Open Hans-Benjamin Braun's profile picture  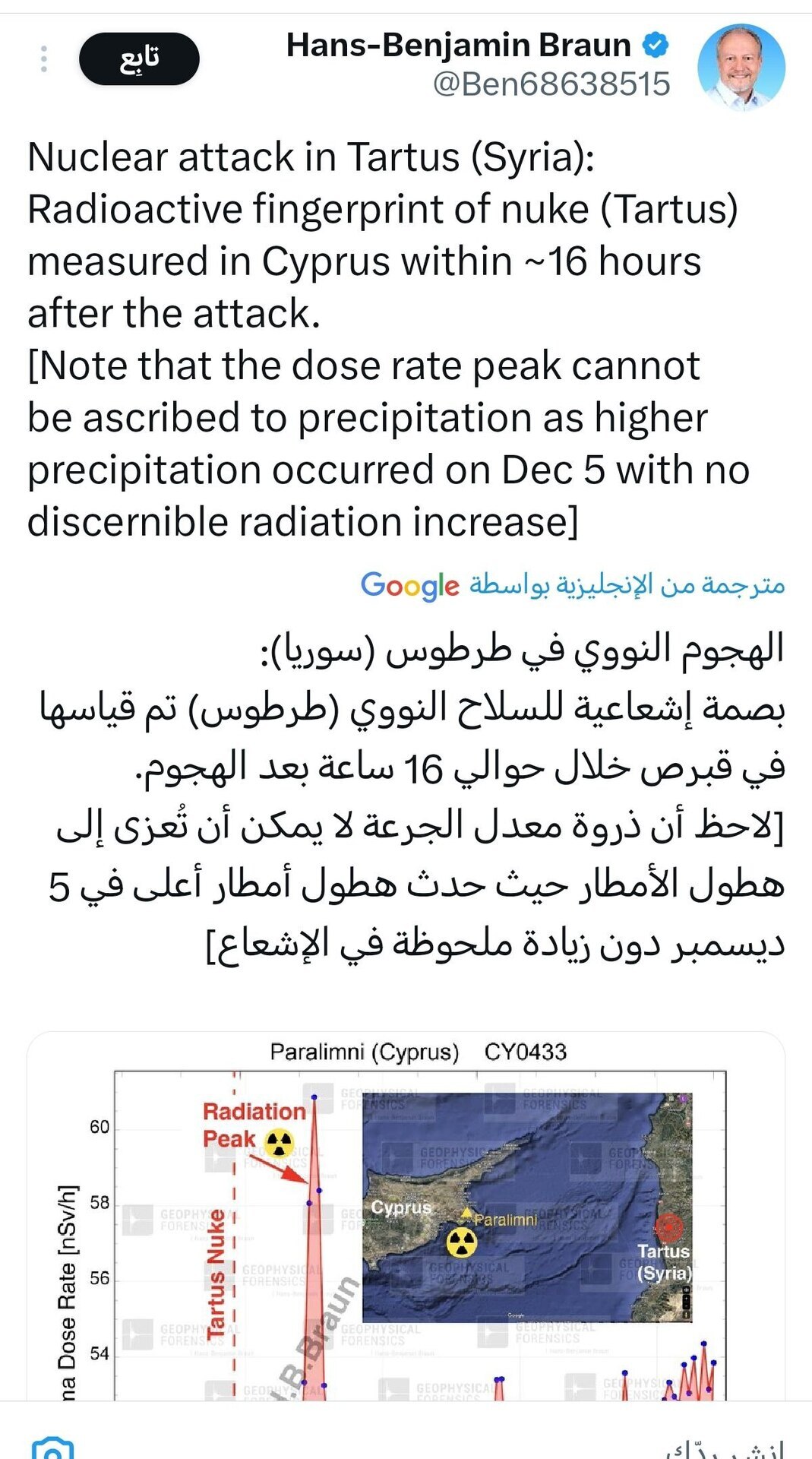click(x=741, y=67)
